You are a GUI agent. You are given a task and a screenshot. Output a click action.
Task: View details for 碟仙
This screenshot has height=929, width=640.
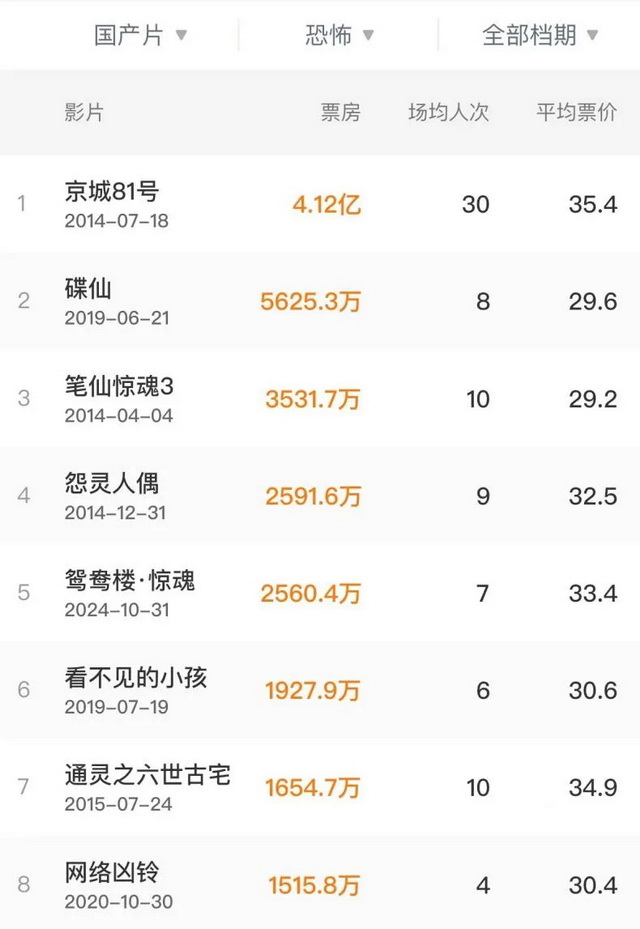pyautogui.click(x=88, y=290)
